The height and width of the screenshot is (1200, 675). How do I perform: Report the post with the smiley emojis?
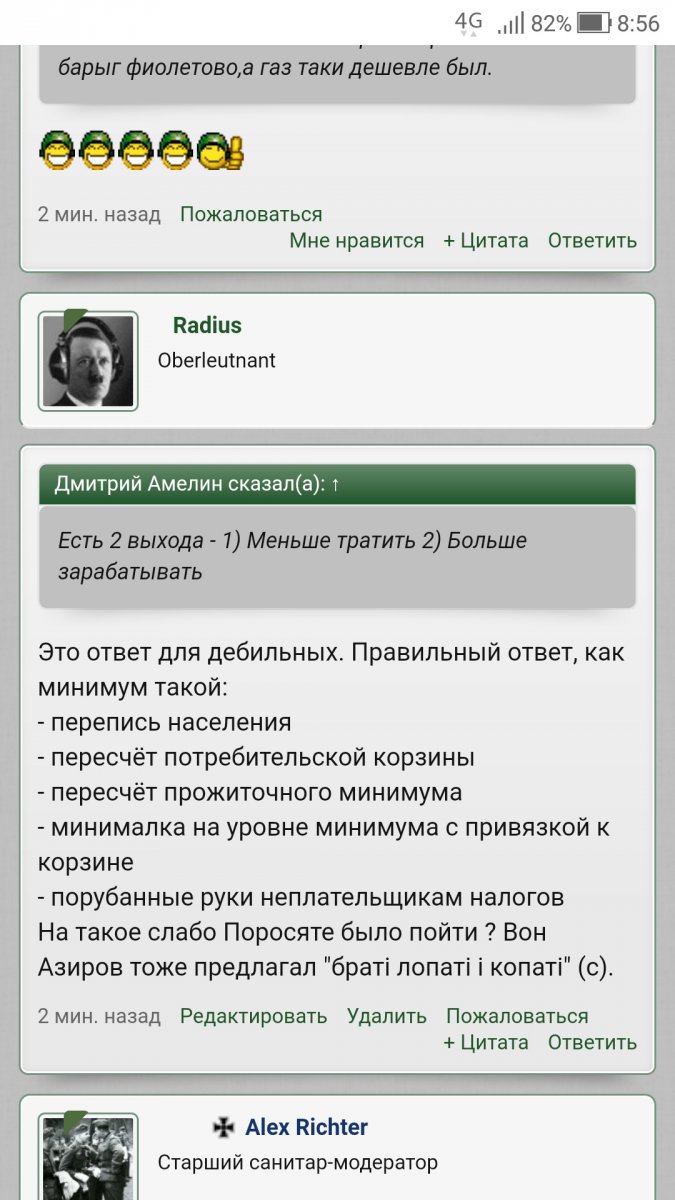pyautogui.click(x=251, y=215)
